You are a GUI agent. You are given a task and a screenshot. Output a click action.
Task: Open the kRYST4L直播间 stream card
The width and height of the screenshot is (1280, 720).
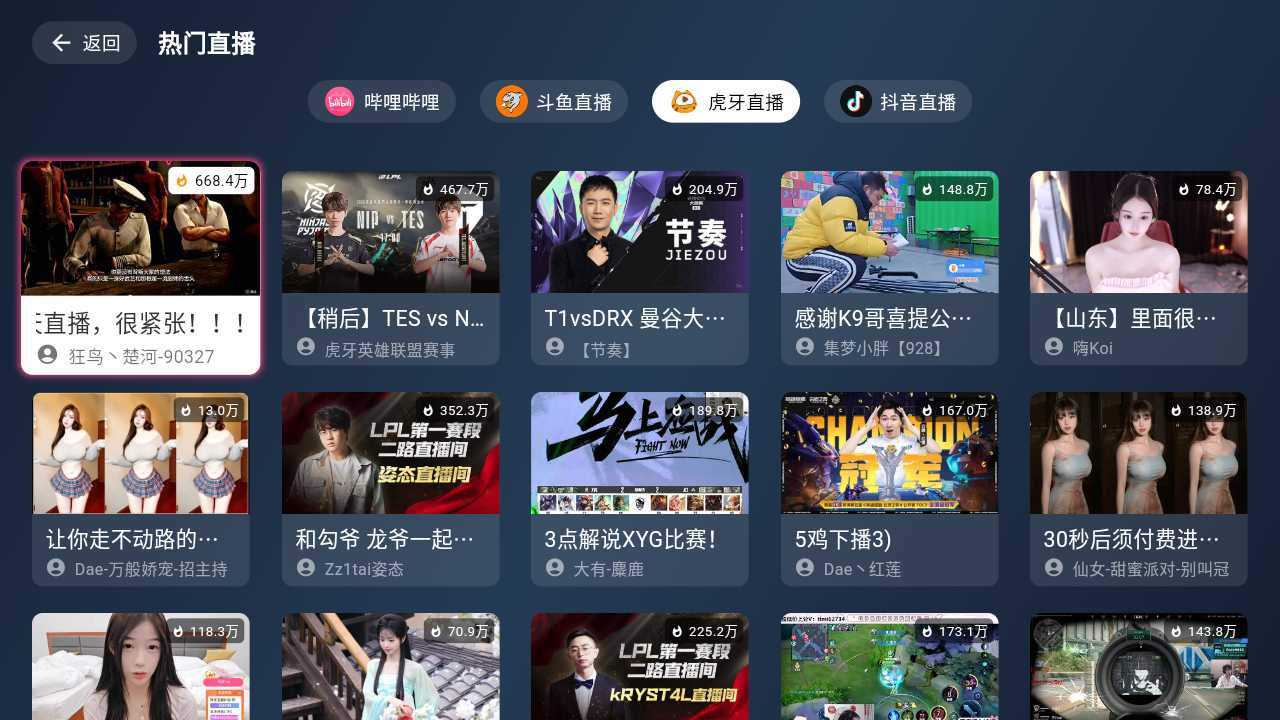[x=639, y=668]
